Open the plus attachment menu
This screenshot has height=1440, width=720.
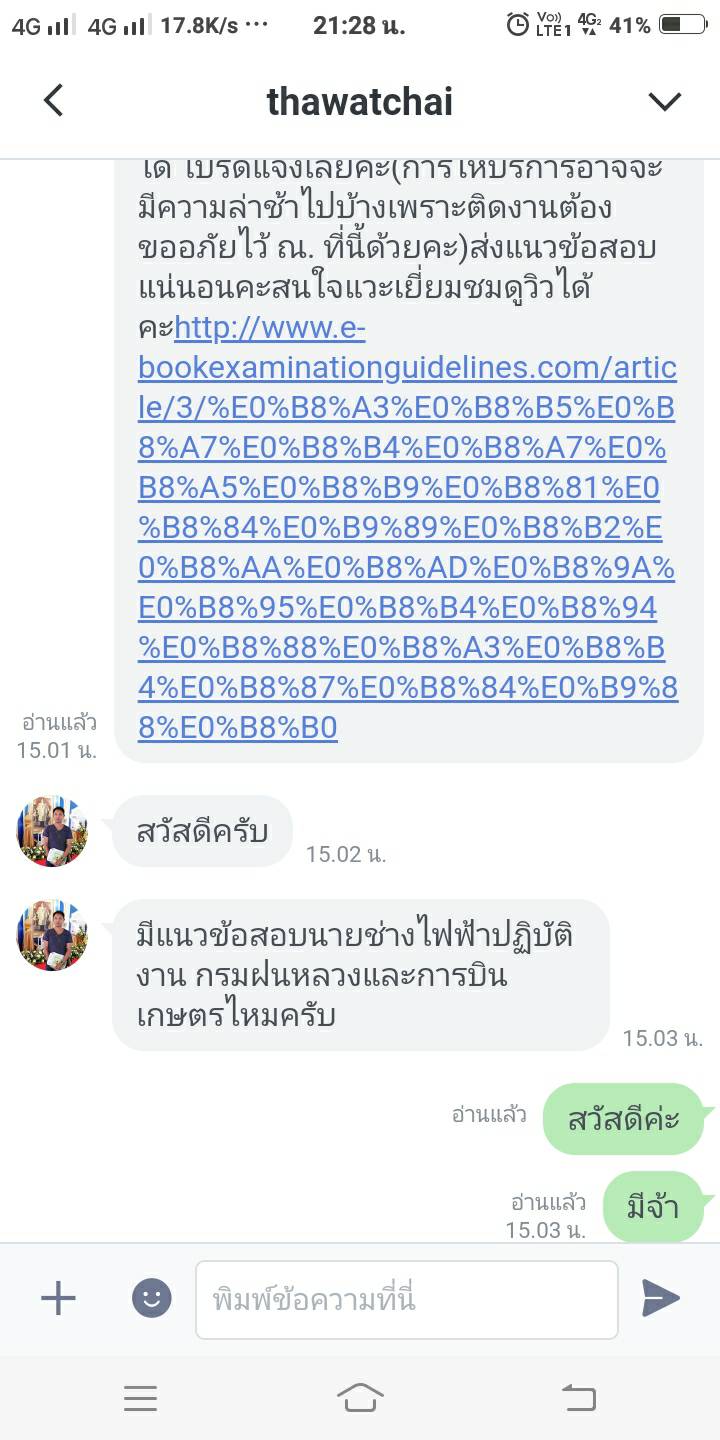click(x=58, y=1298)
